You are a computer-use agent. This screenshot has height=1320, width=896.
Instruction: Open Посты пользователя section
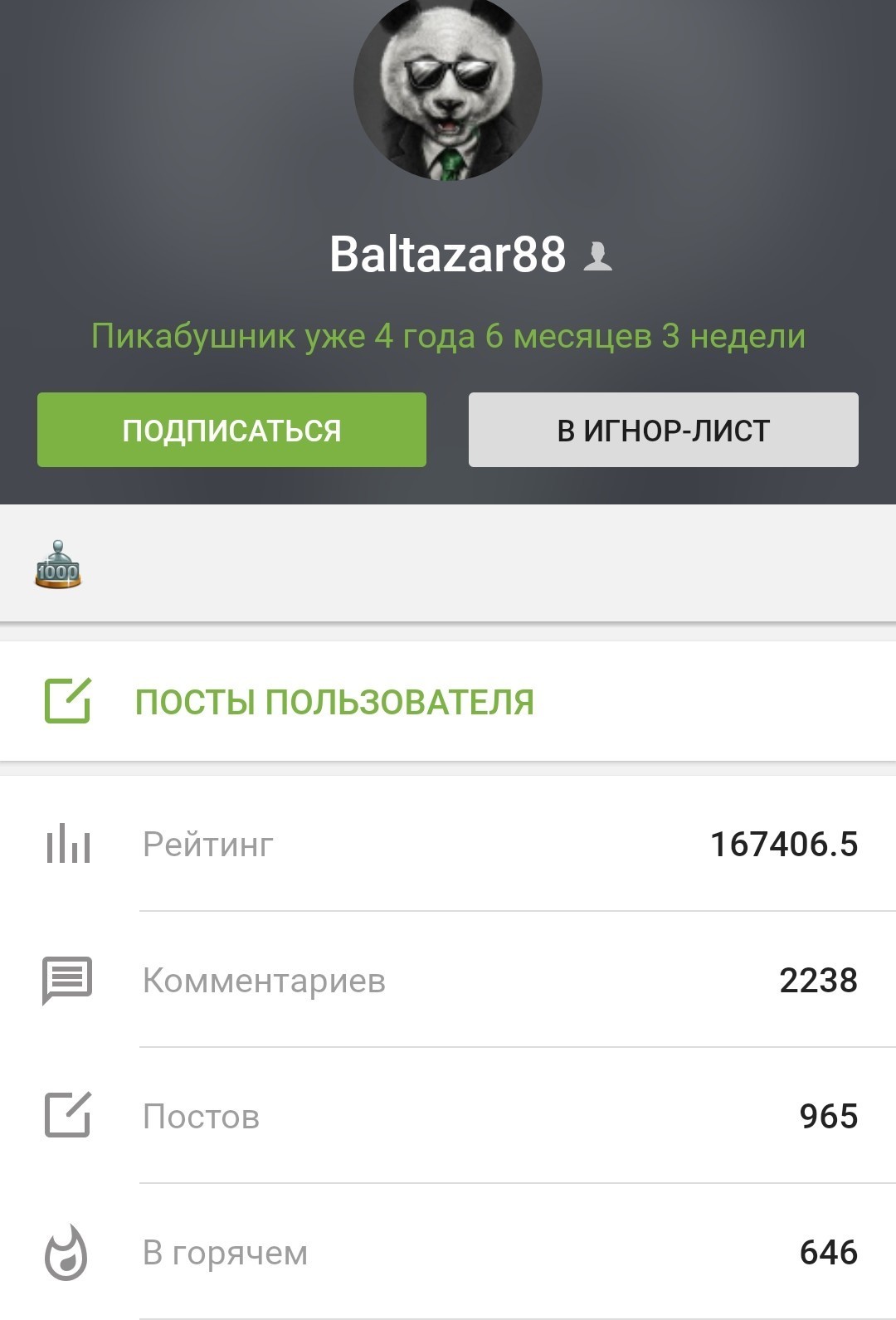(334, 702)
